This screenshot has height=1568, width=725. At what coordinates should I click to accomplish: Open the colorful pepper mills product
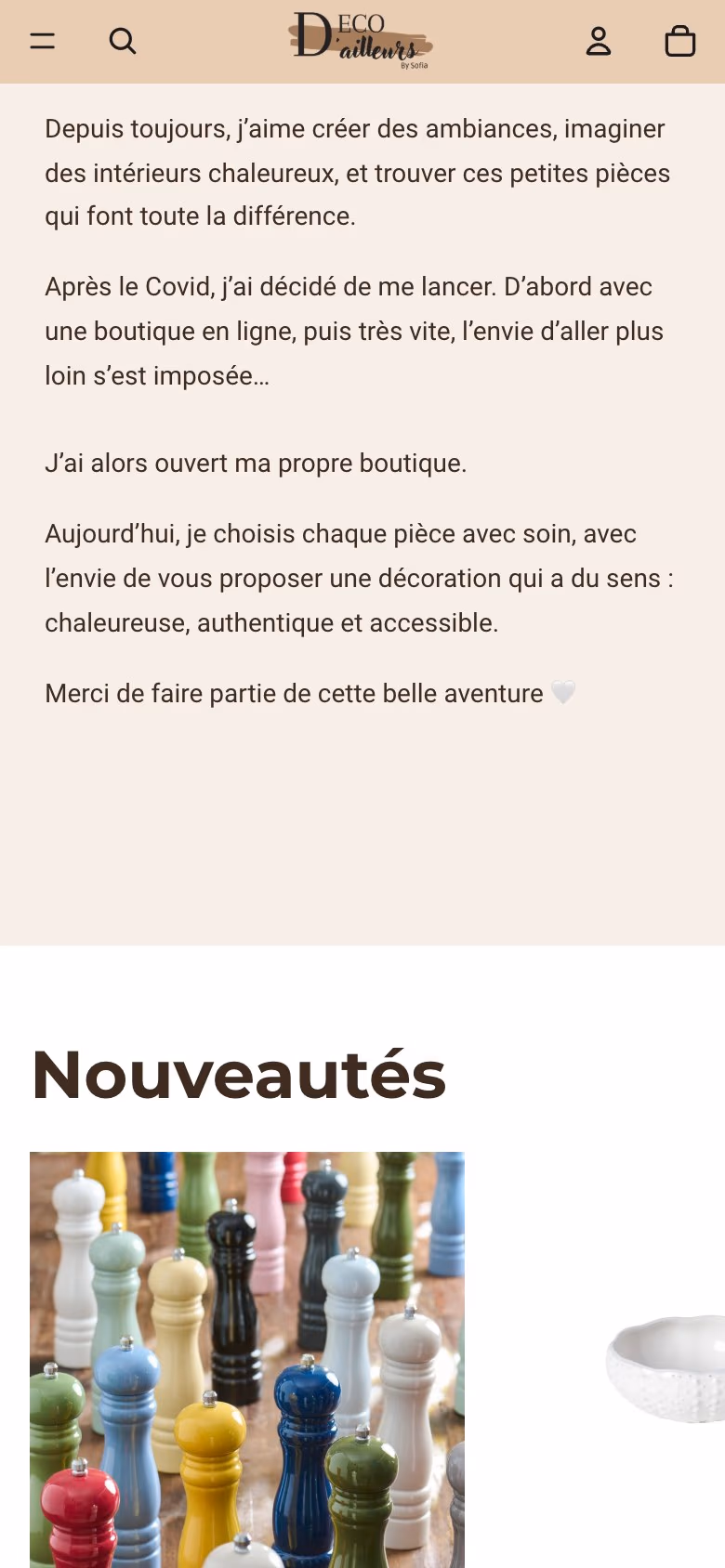pos(247,1360)
